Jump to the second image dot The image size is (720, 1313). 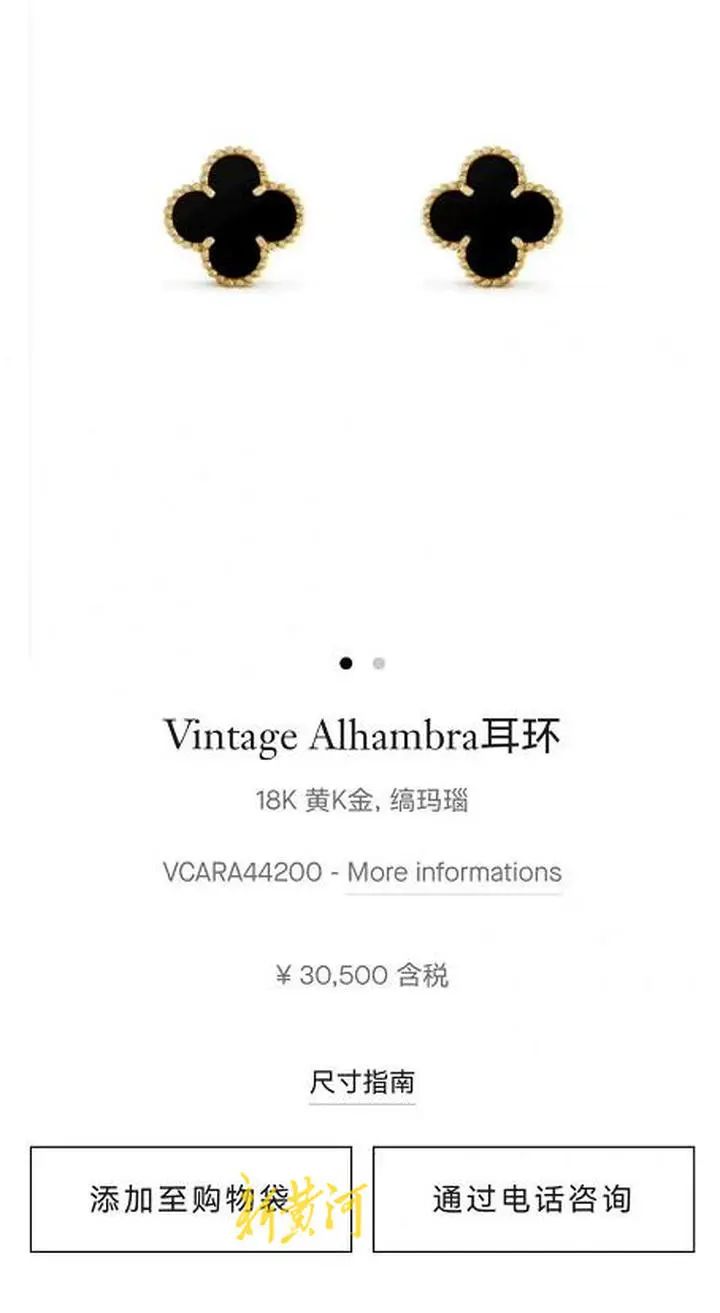pyautogui.click(x=379, y=663)
